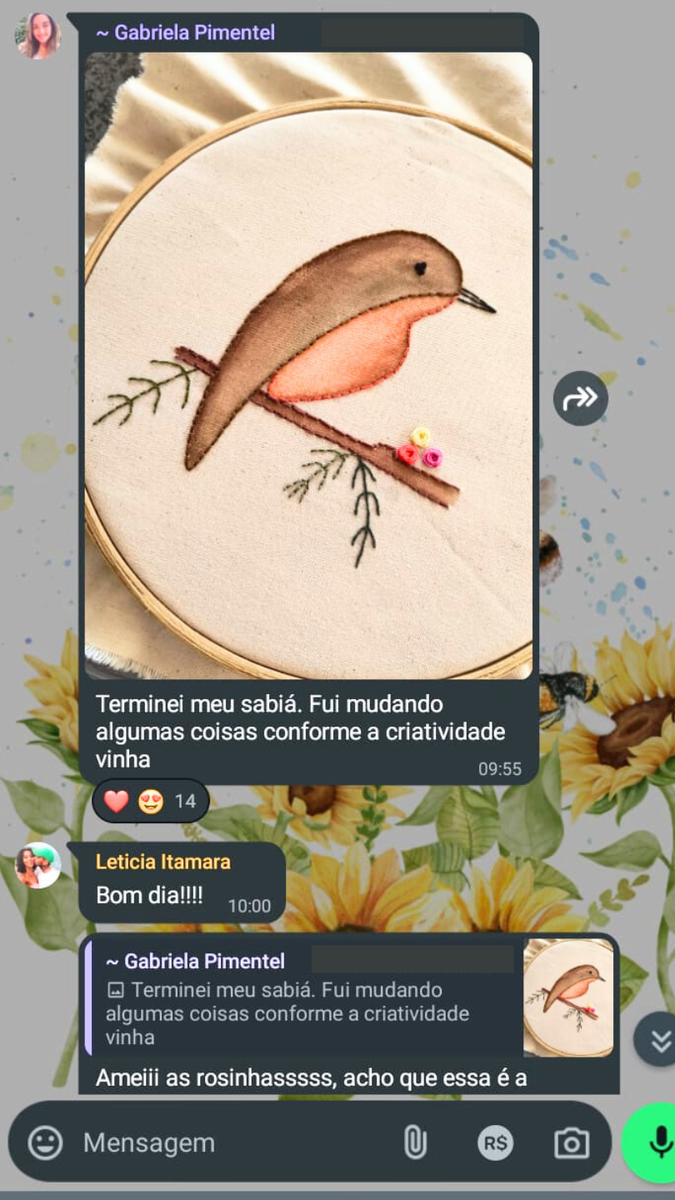The image size is (675, 1200).
Task: View reactions on the sabiá message
Action: click(151, 801)
